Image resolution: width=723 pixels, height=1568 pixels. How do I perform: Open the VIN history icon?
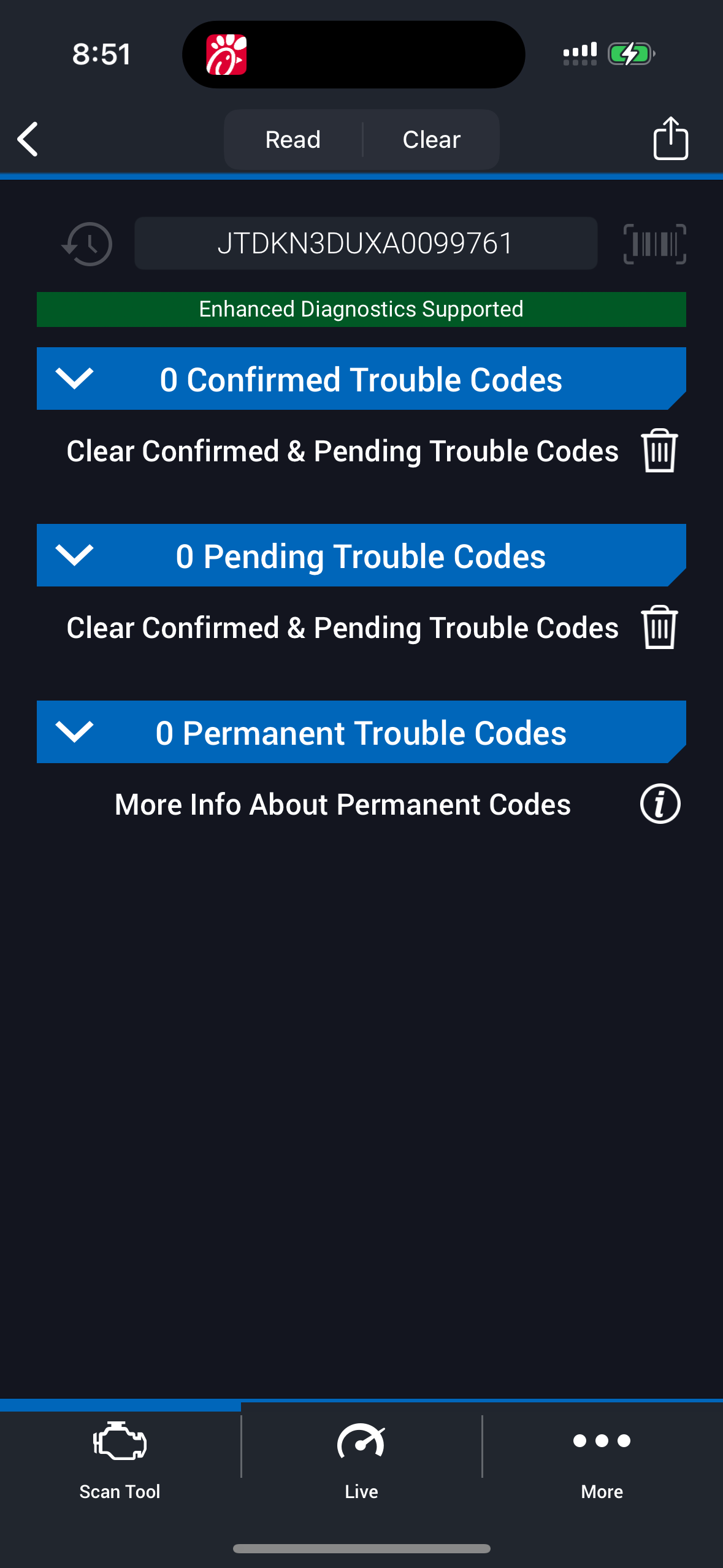coord(87,244)
